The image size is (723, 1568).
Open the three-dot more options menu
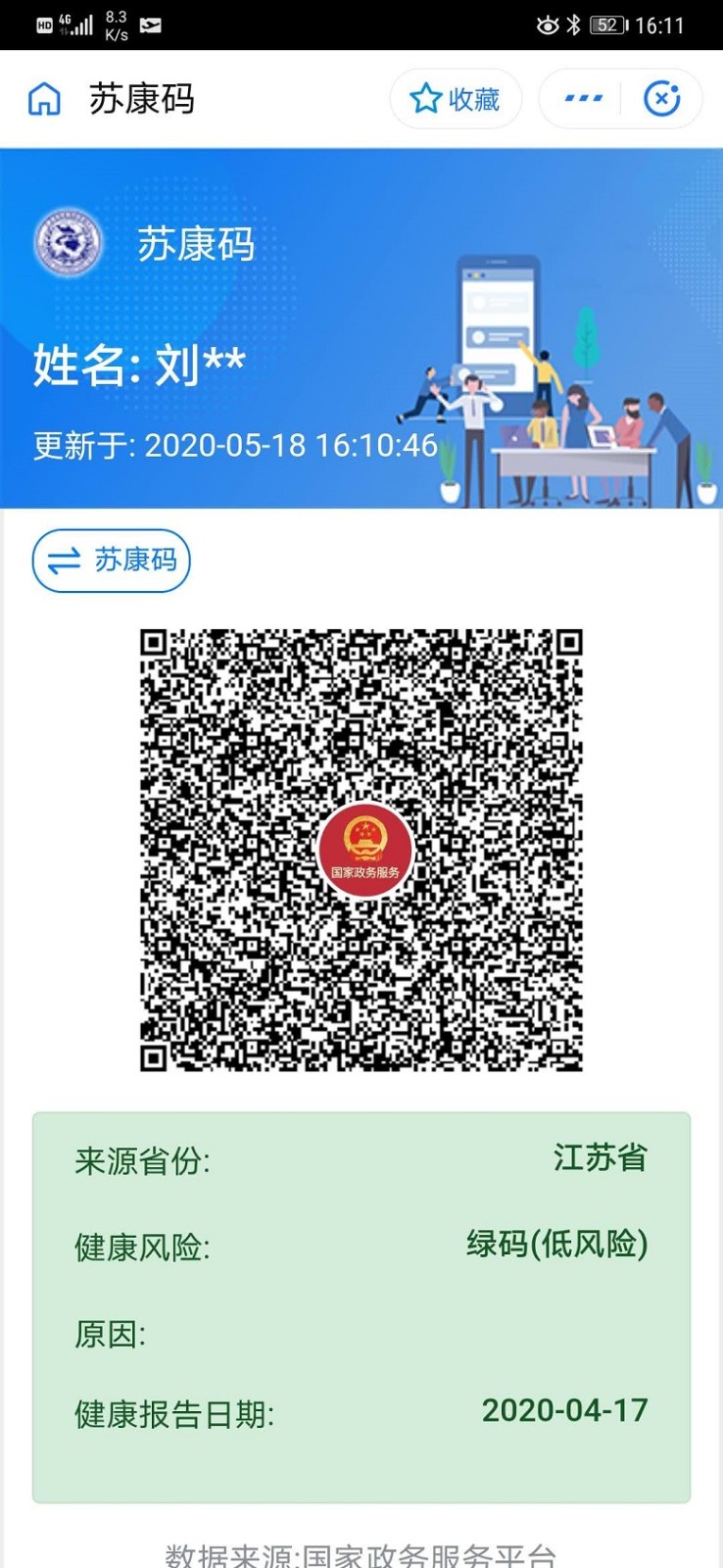[583, 99]
